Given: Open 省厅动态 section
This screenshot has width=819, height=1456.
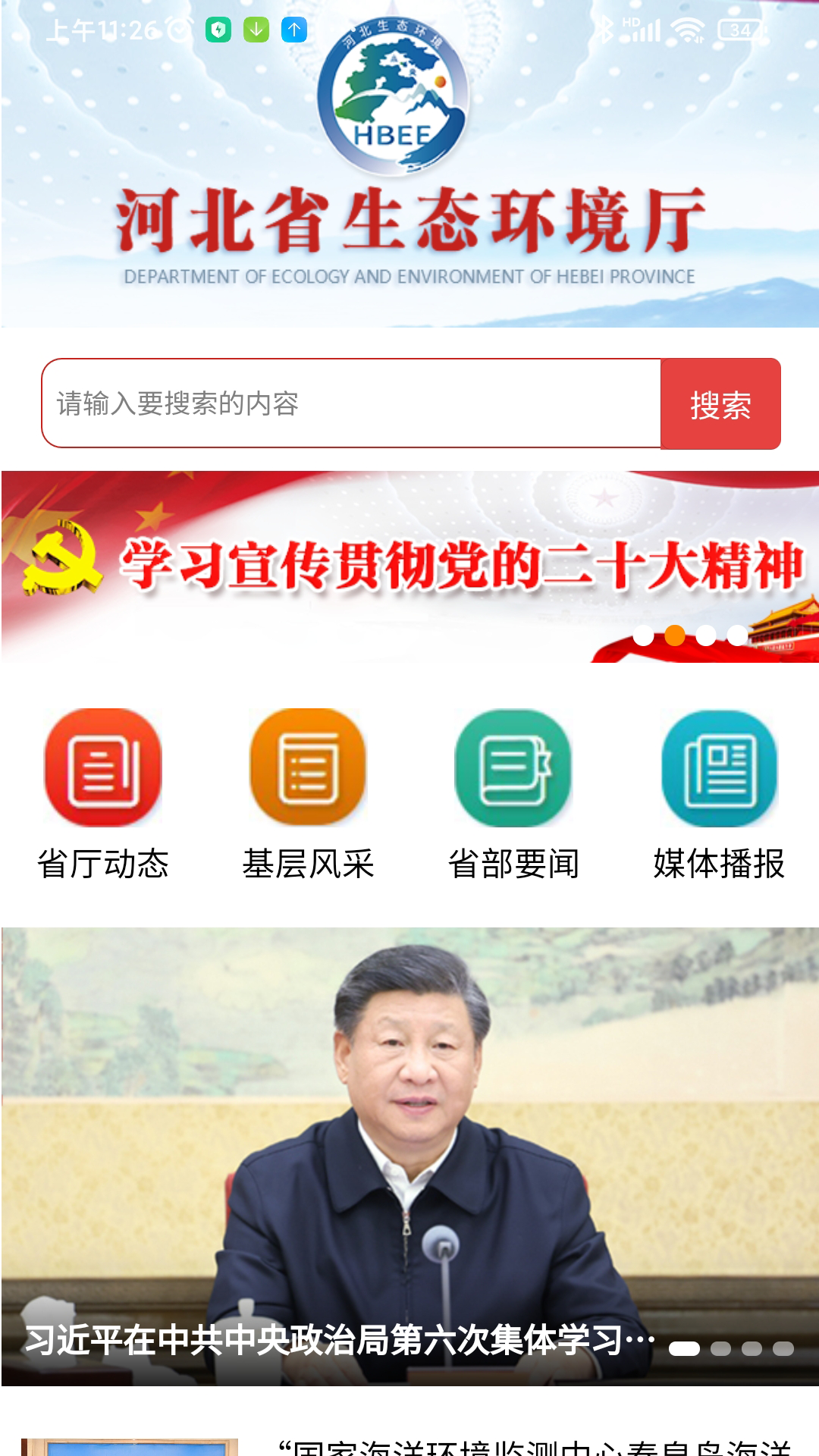Looking at the screenshot, I should tap(103, 794).
